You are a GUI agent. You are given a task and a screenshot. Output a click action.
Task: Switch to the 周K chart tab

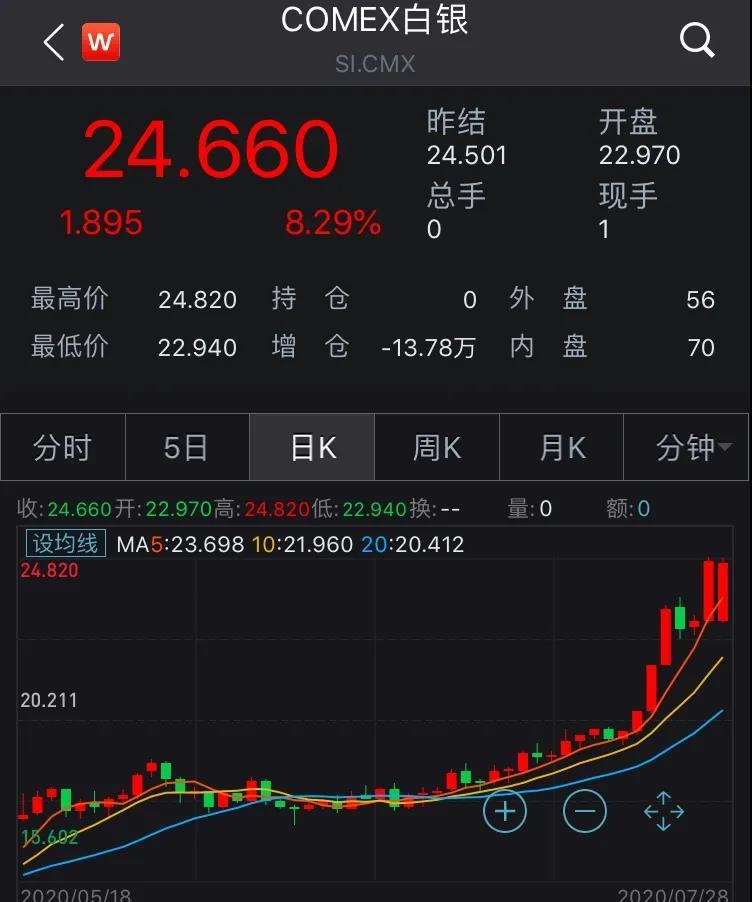(x=437, y=448)
